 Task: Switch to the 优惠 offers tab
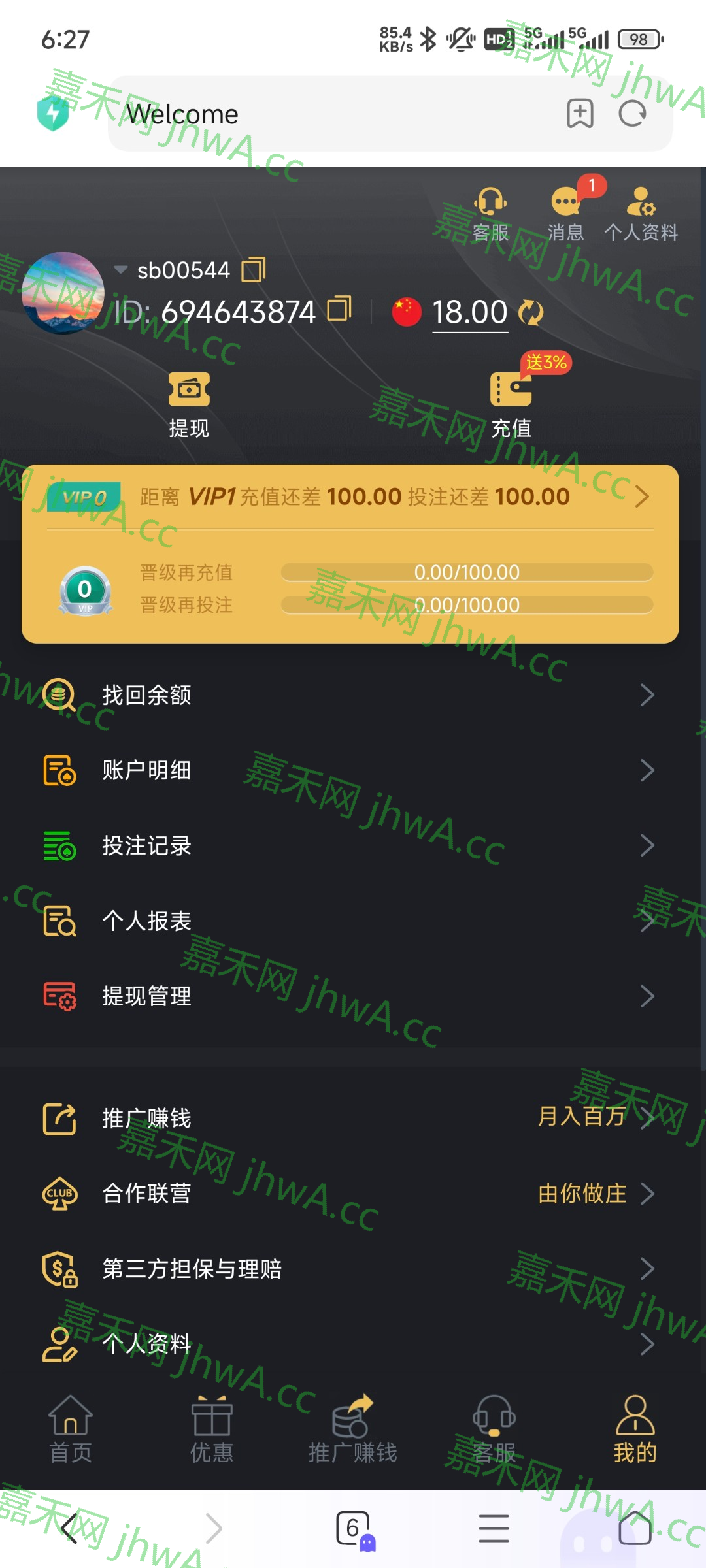pos(211,1429)
